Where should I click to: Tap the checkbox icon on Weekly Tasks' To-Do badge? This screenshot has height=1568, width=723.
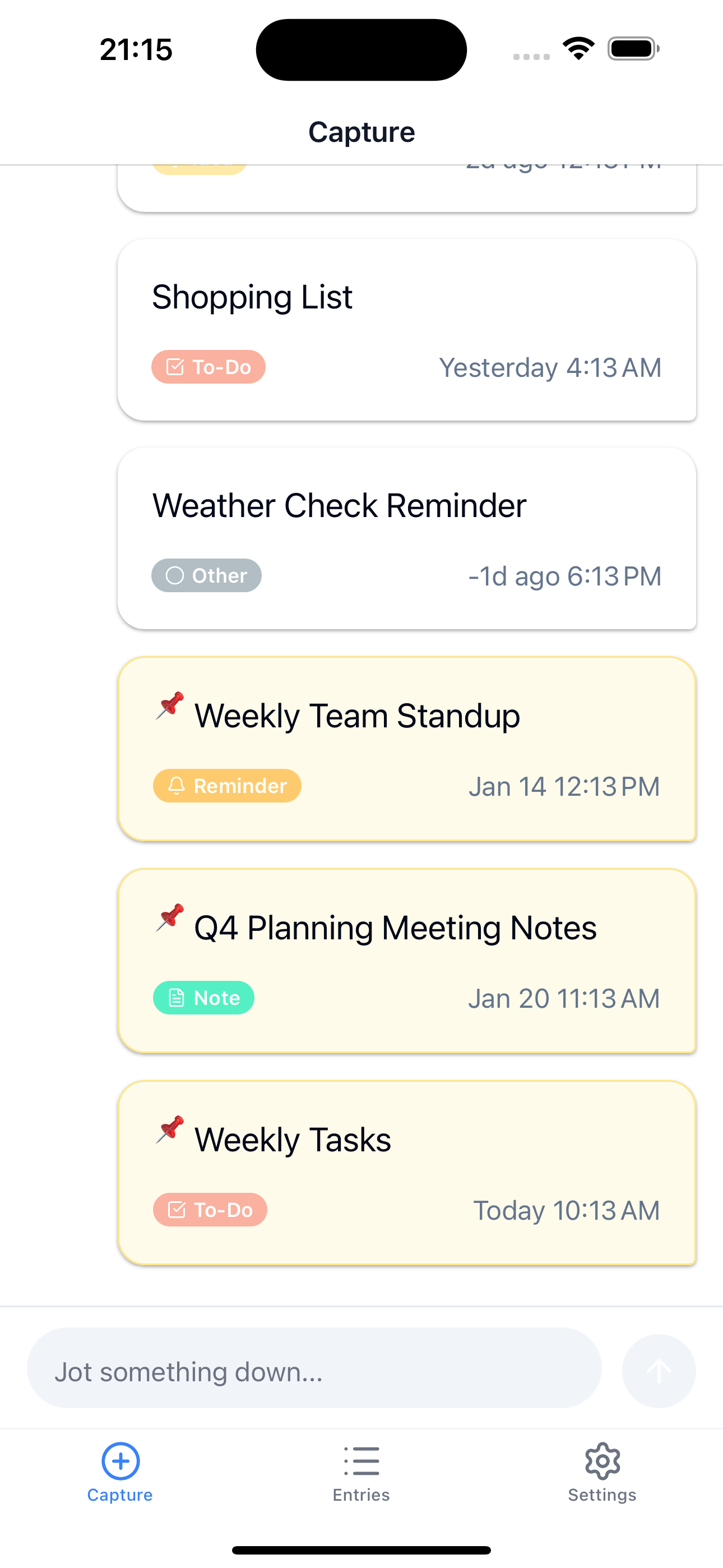point(176,1210)
